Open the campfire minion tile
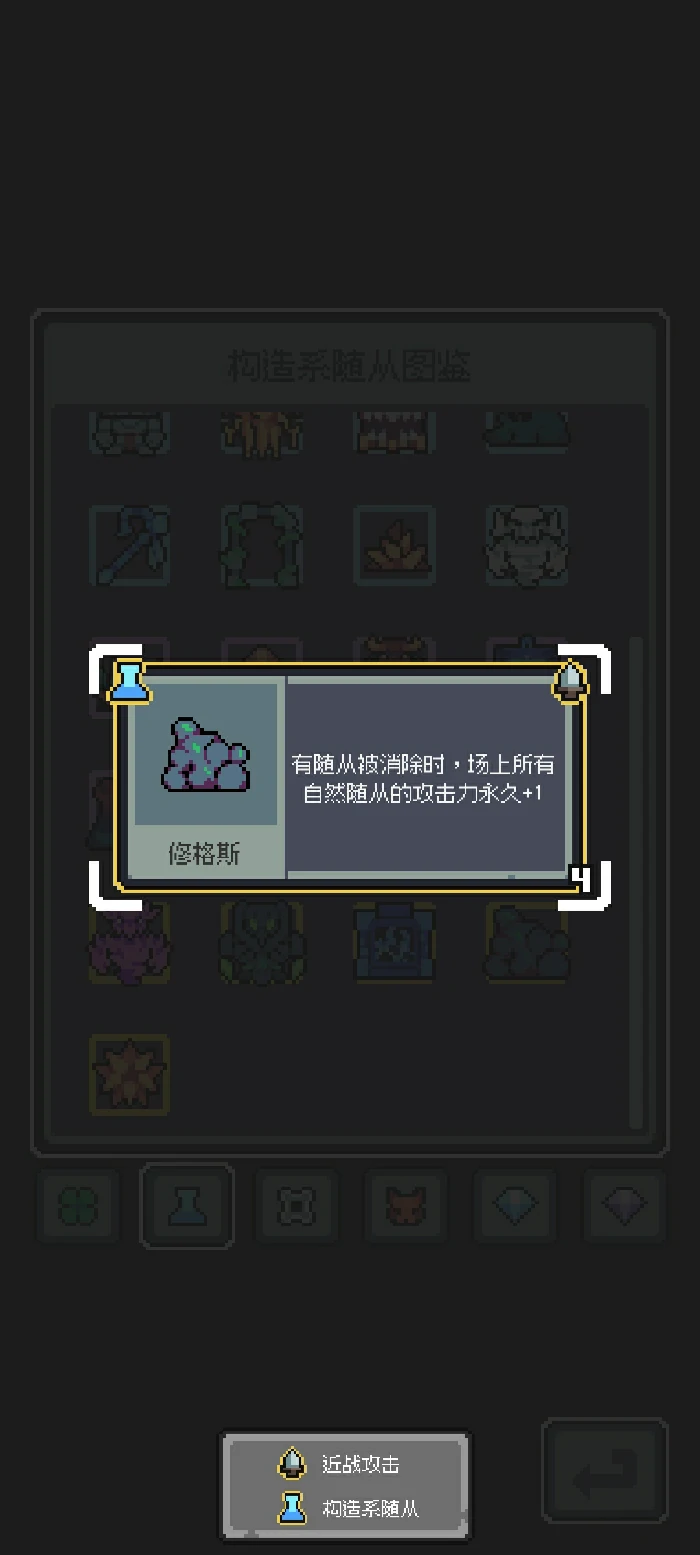Screen dimensions: 700x1555 394,545
